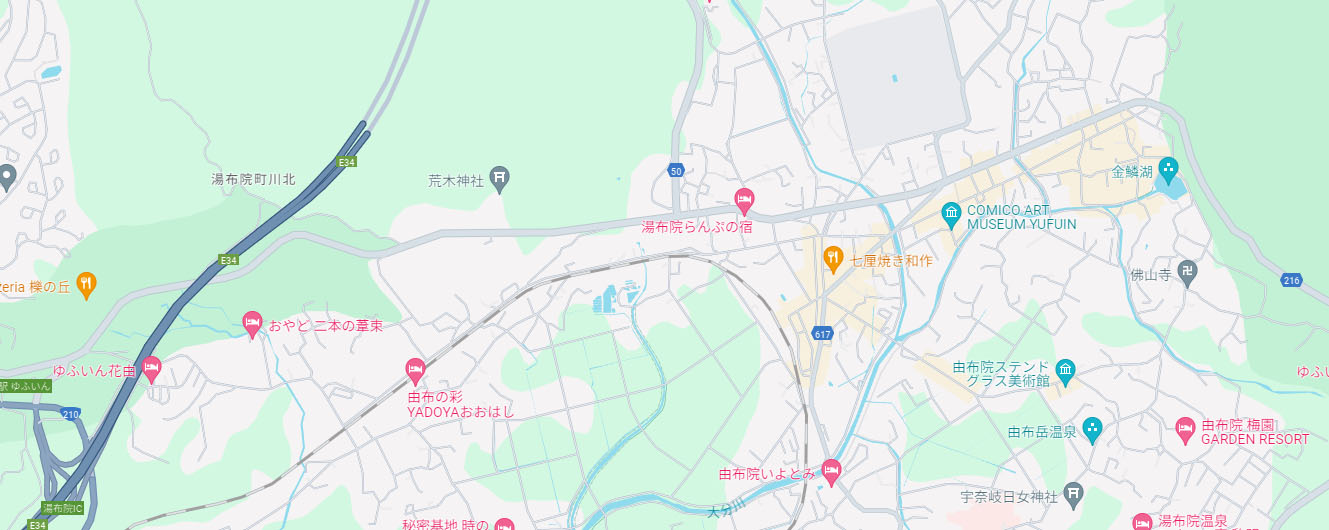Open the おやど 二本の葦束 lodging pin
The image size is (1329, 530).
[x=253, y=323]
